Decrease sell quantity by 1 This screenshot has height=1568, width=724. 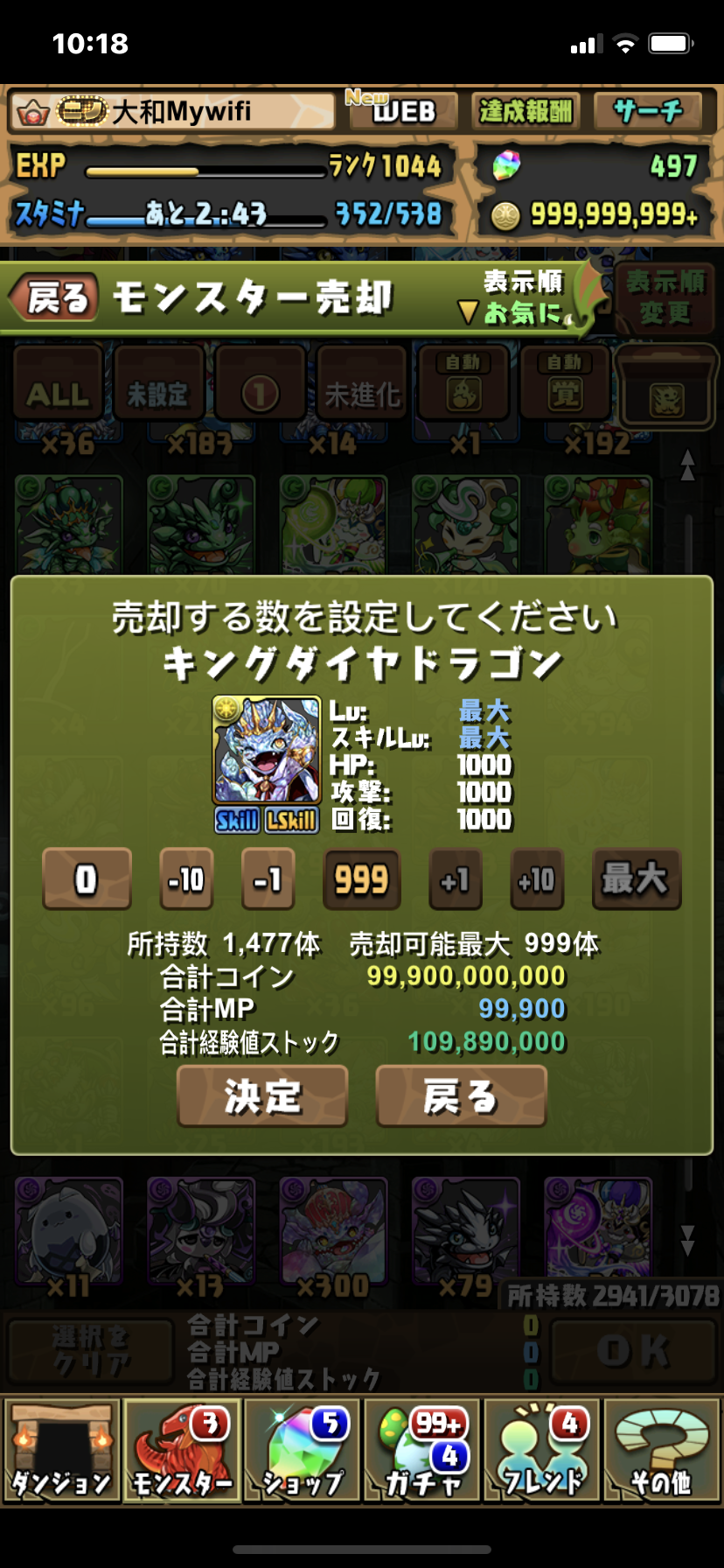pos(268,878)
